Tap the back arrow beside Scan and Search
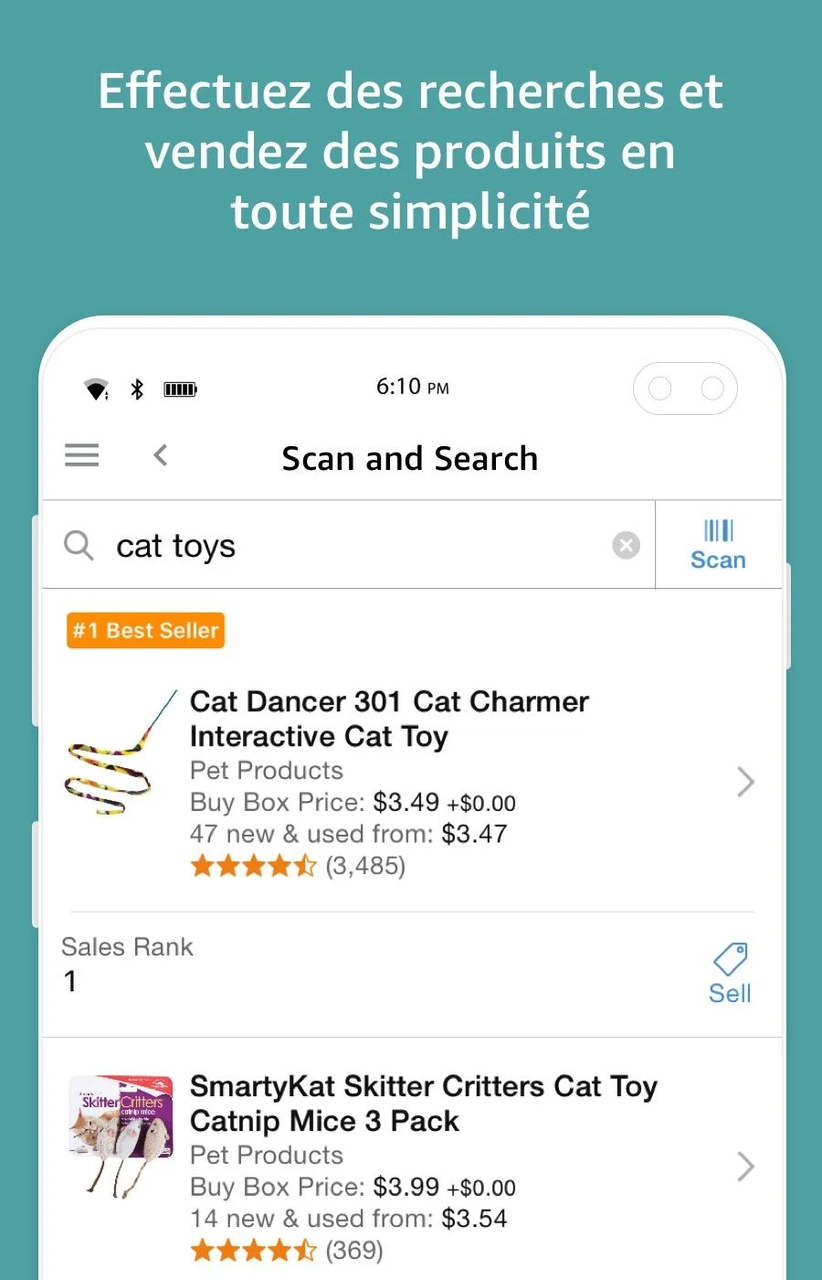The width and height of the screenshot is (822, 1280). coord(160,455)
